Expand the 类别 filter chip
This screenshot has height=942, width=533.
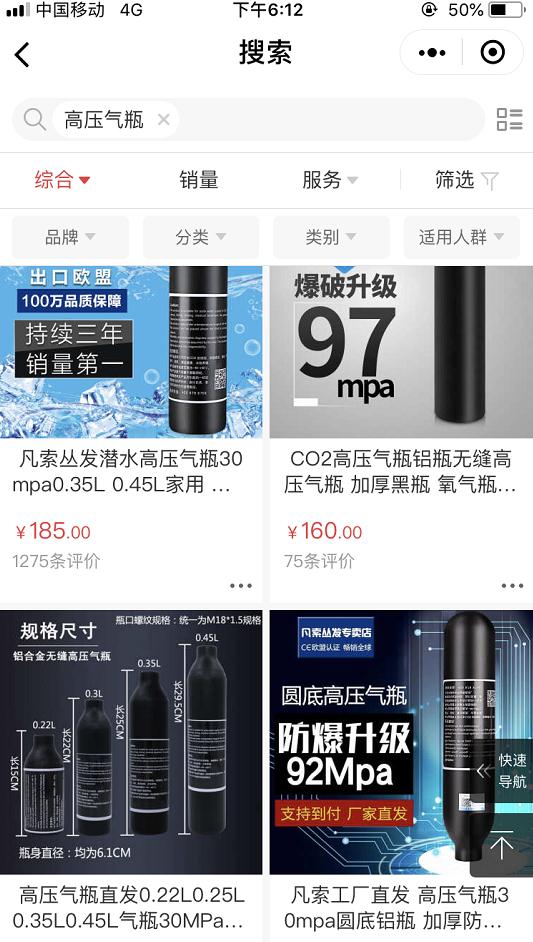(331, 237)
